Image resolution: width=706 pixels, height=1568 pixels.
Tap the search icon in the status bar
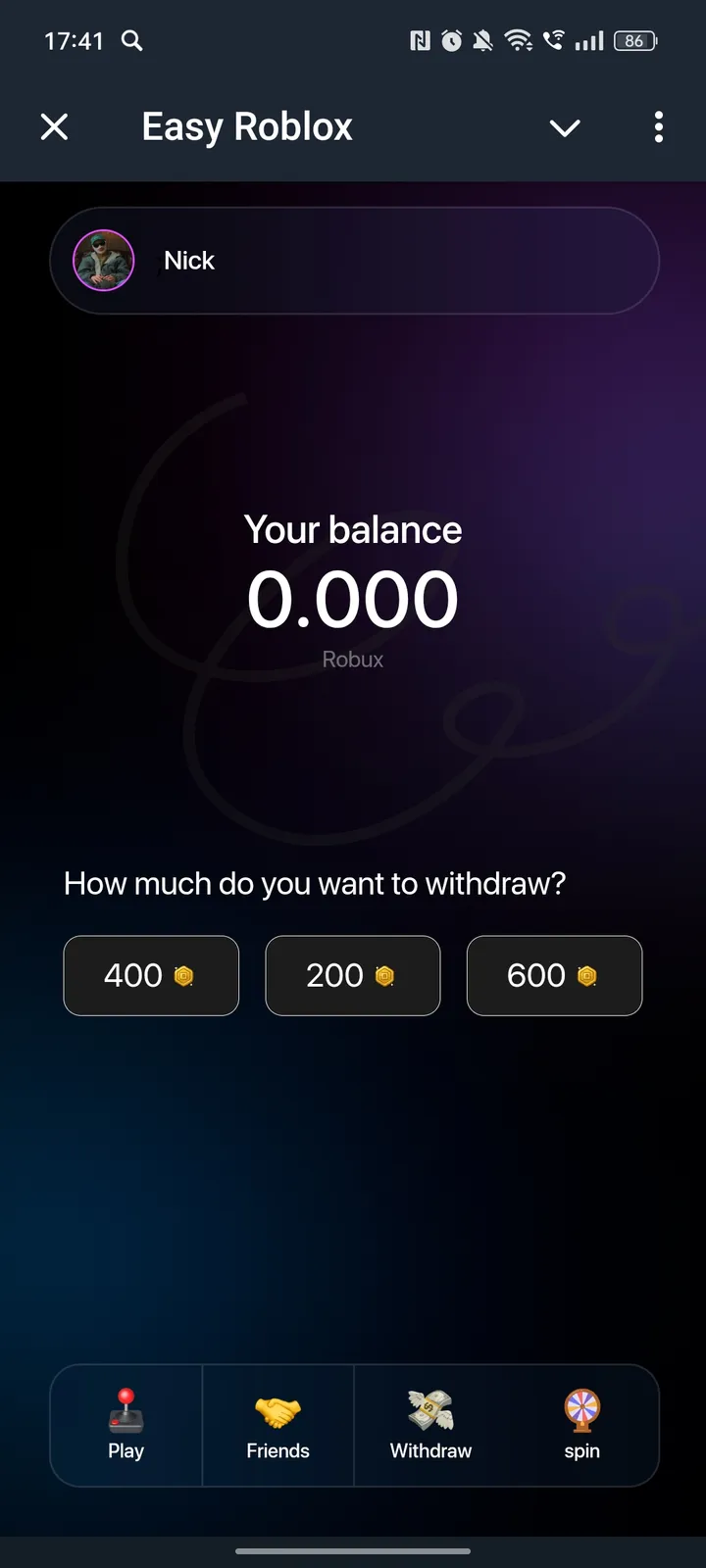coord(132,41)
